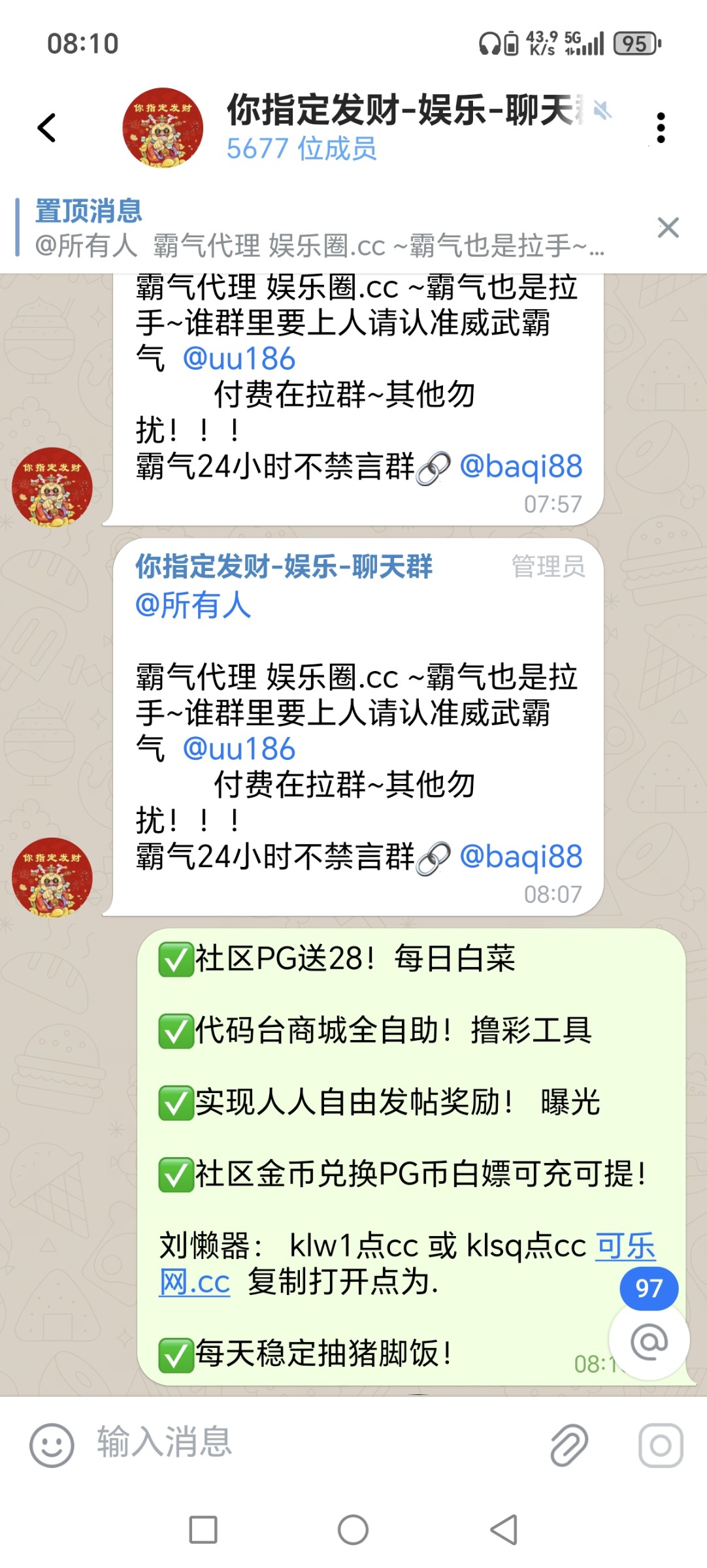The height and width of the screenshot is (1568, 707).
Task: Dismiss the pinned message banner
Action: [668, 228]
